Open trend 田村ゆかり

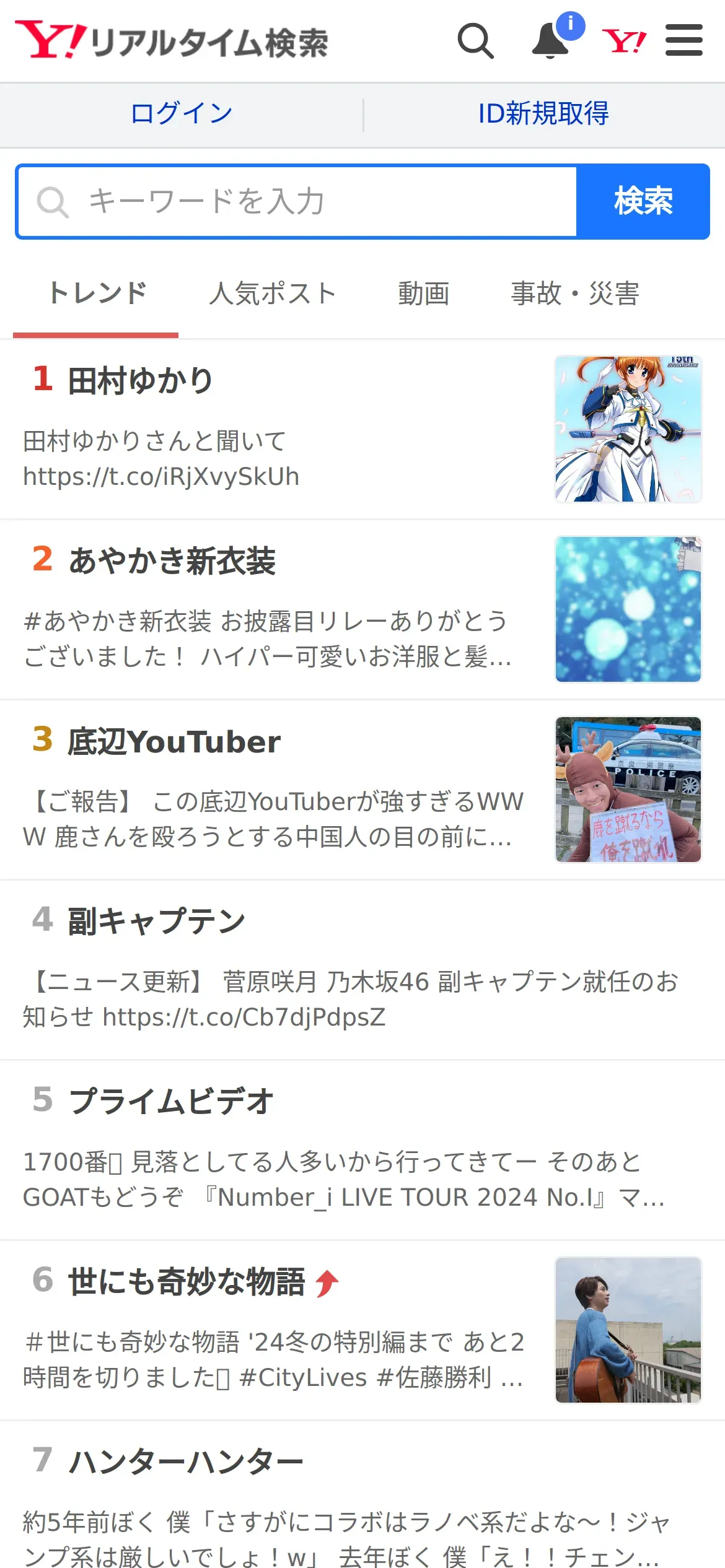click(141, 380)
